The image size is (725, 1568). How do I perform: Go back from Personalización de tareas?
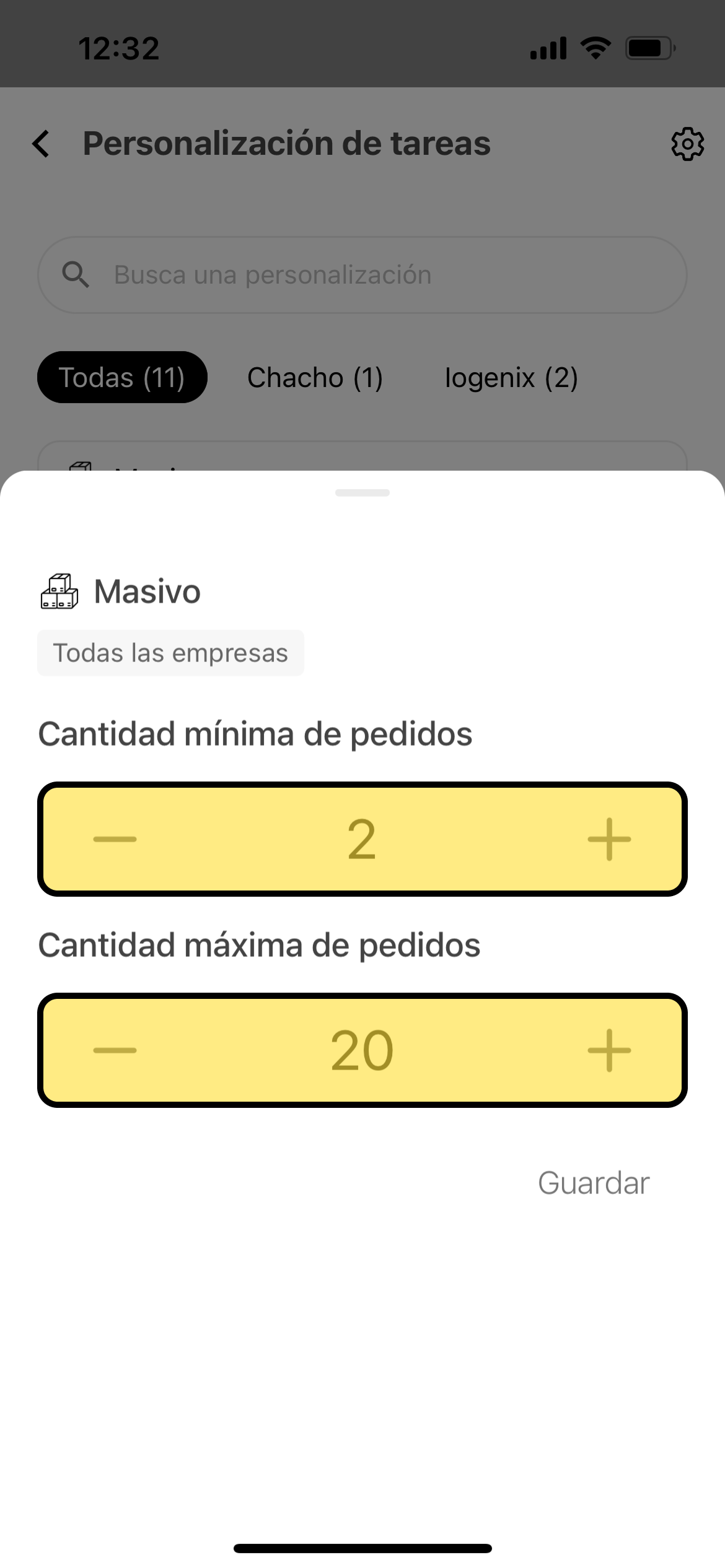(x=42, y=144)
